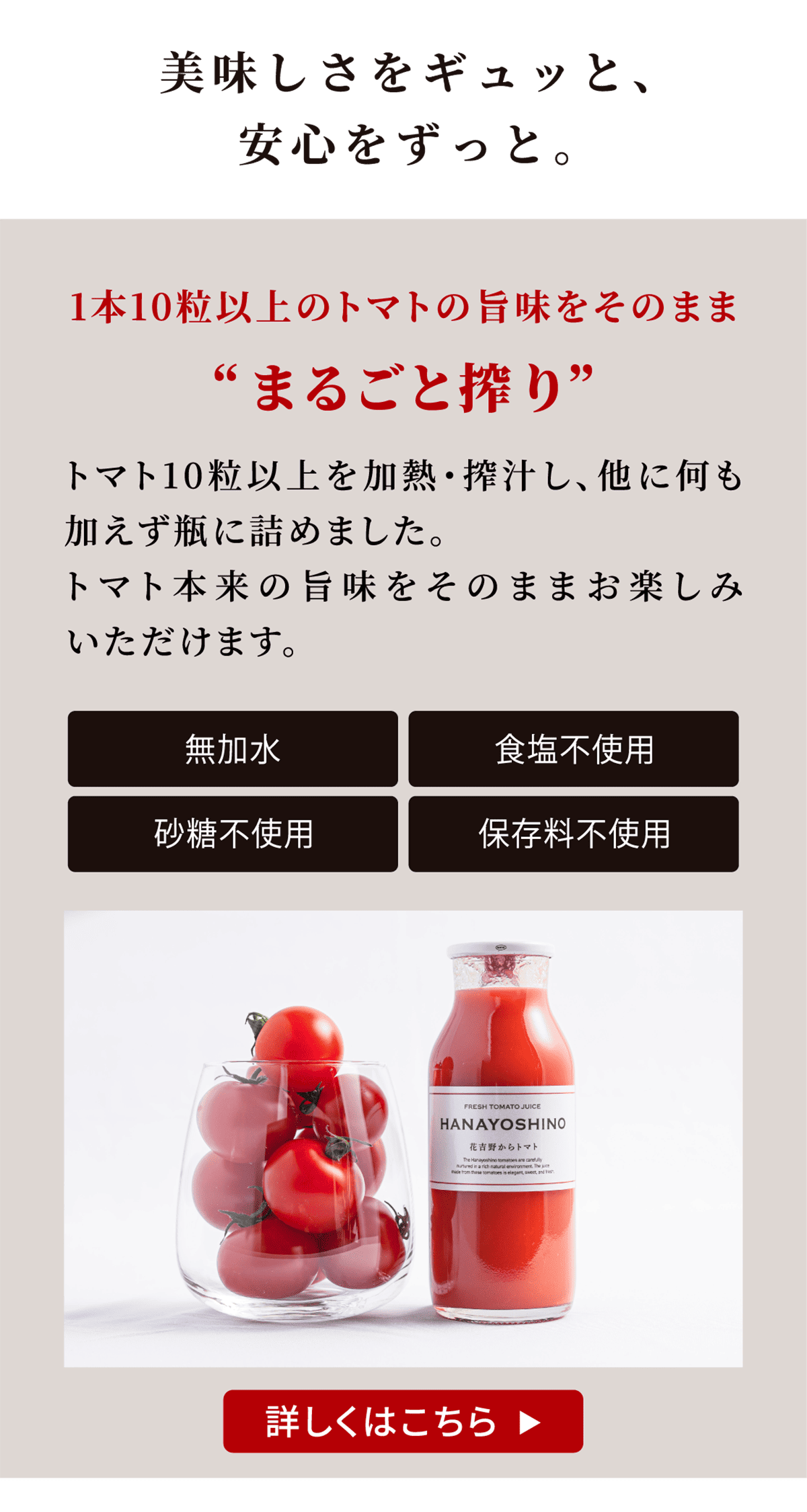
Task: Tap the 詳しくはこちら button
Action: pos(403,1421)
